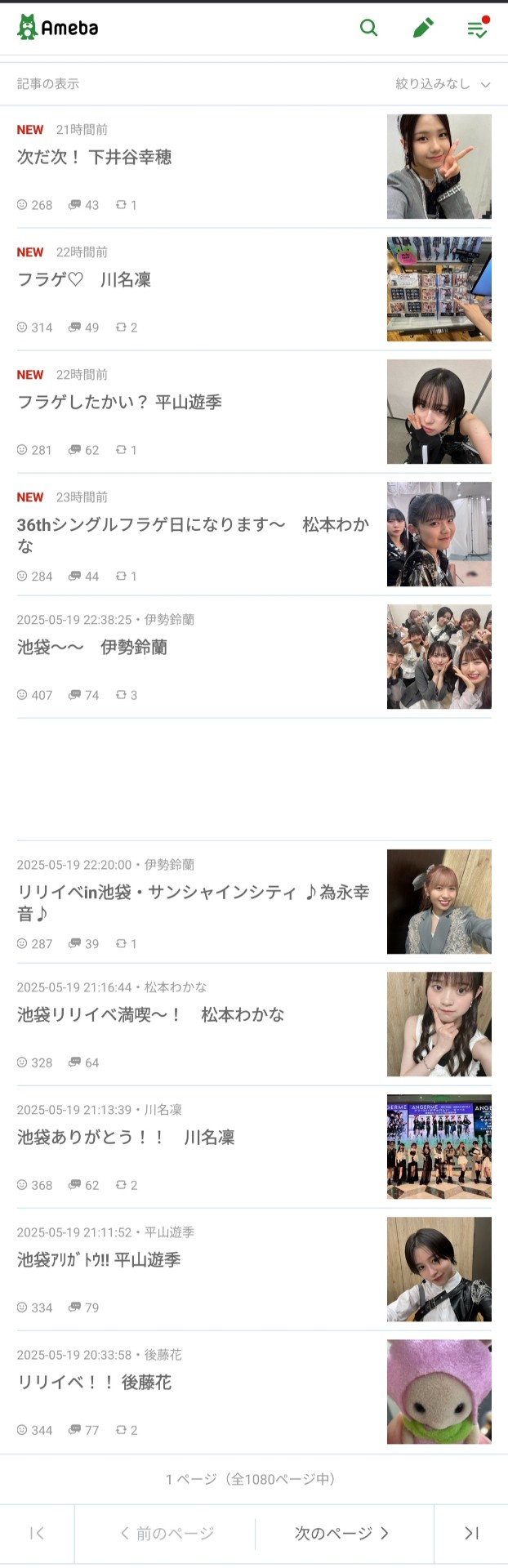Open the checklist menu icon with red dot
The width and height of the screenshot is (508, 1568).
click(477, 28)
